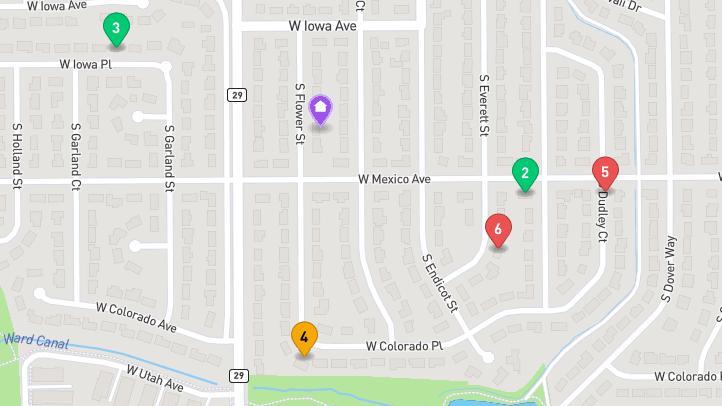
Task: Tap red pin number 6
Action: [498, 229]
